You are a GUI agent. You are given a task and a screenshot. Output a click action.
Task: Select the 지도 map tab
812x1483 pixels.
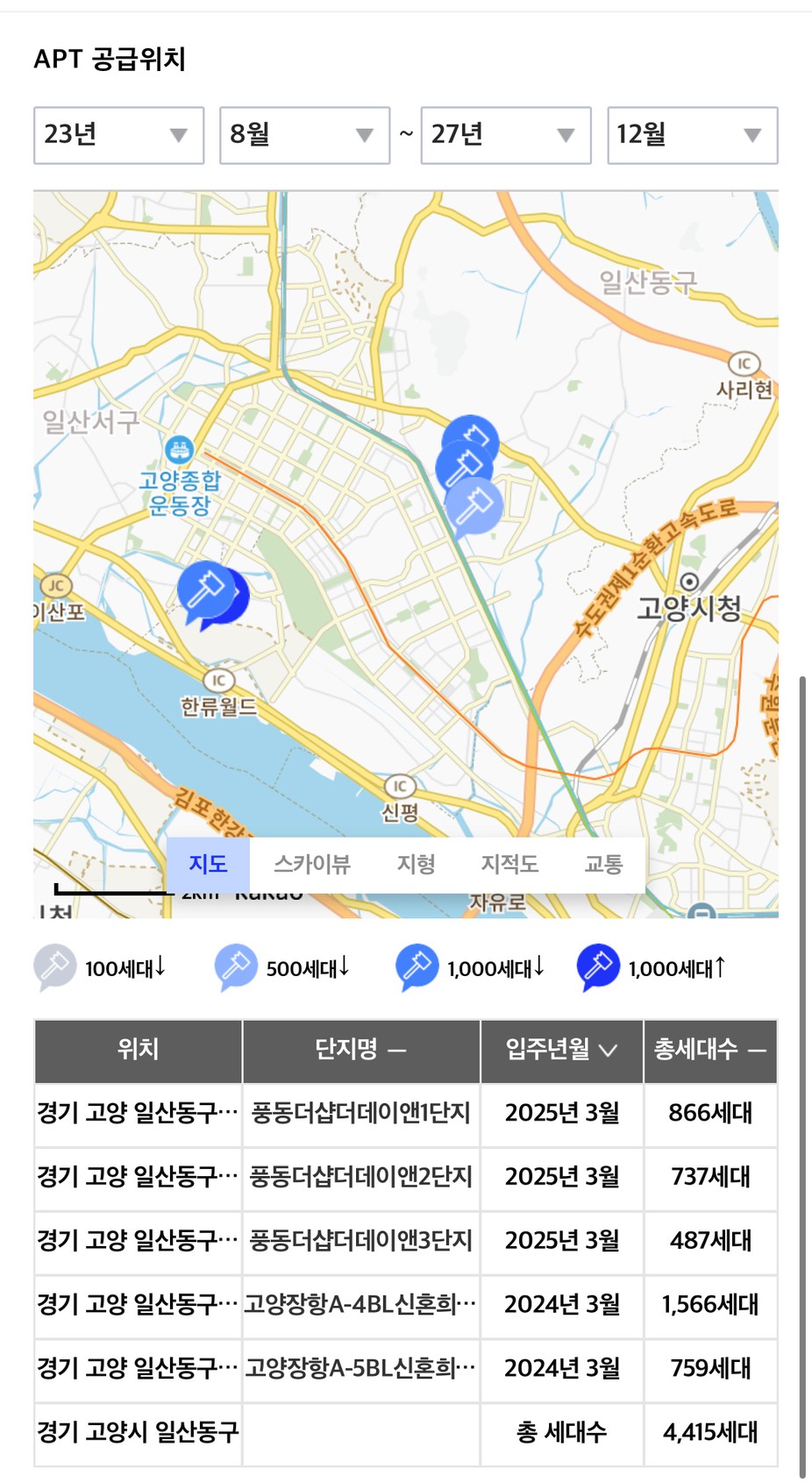coord(208,865)
